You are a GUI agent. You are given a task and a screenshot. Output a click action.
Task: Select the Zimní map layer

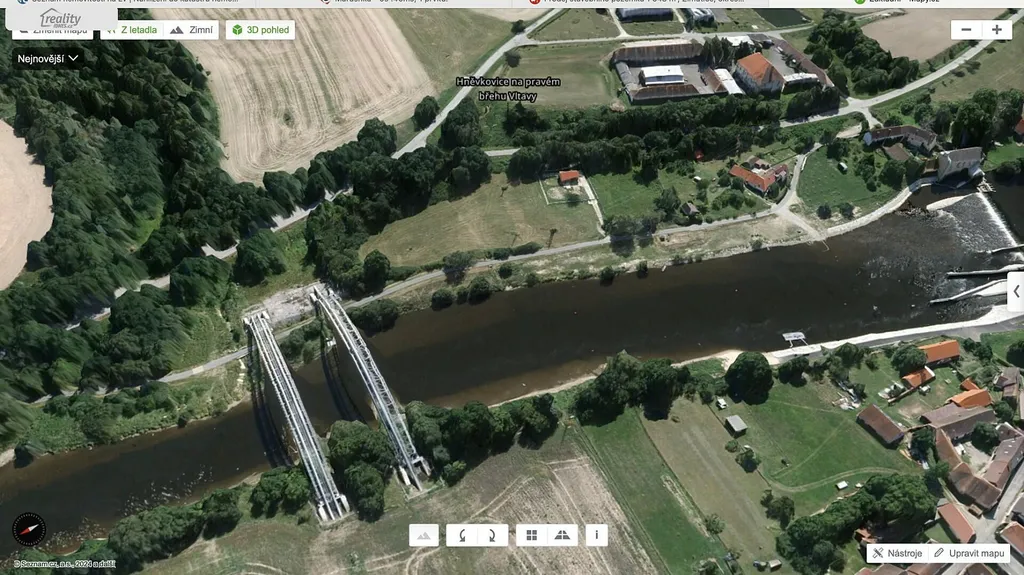tap(191, 30)
